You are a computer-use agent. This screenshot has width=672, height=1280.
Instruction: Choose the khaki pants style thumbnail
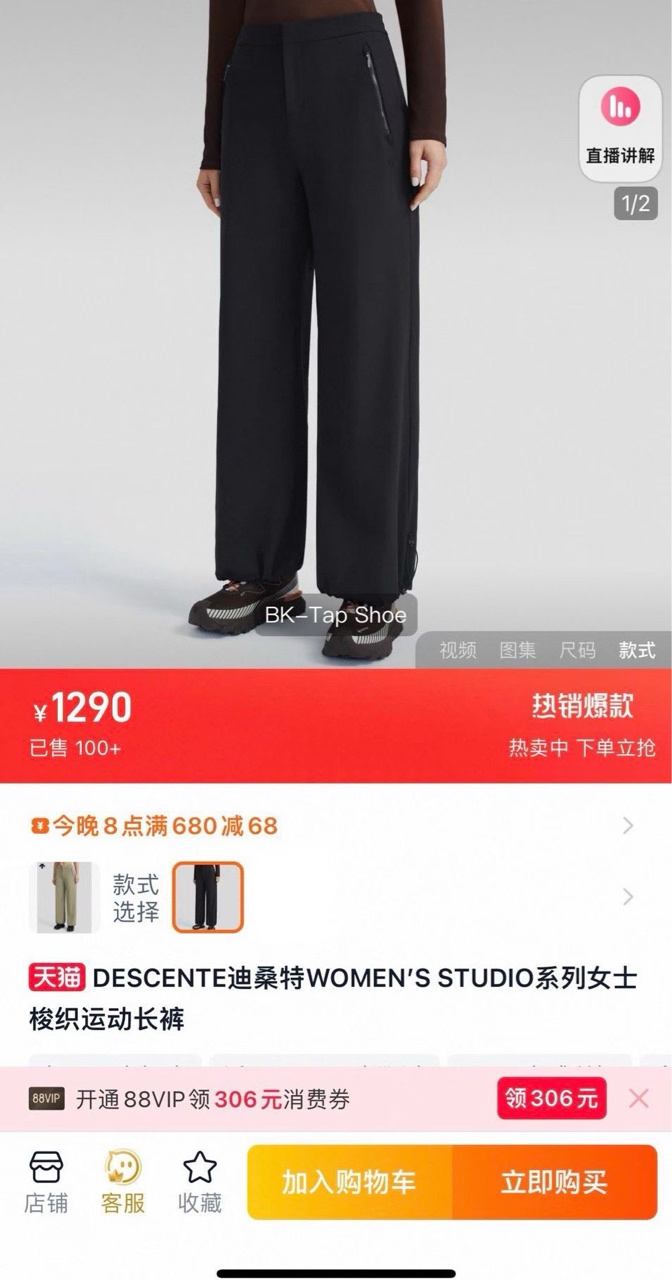coord(64,897)
